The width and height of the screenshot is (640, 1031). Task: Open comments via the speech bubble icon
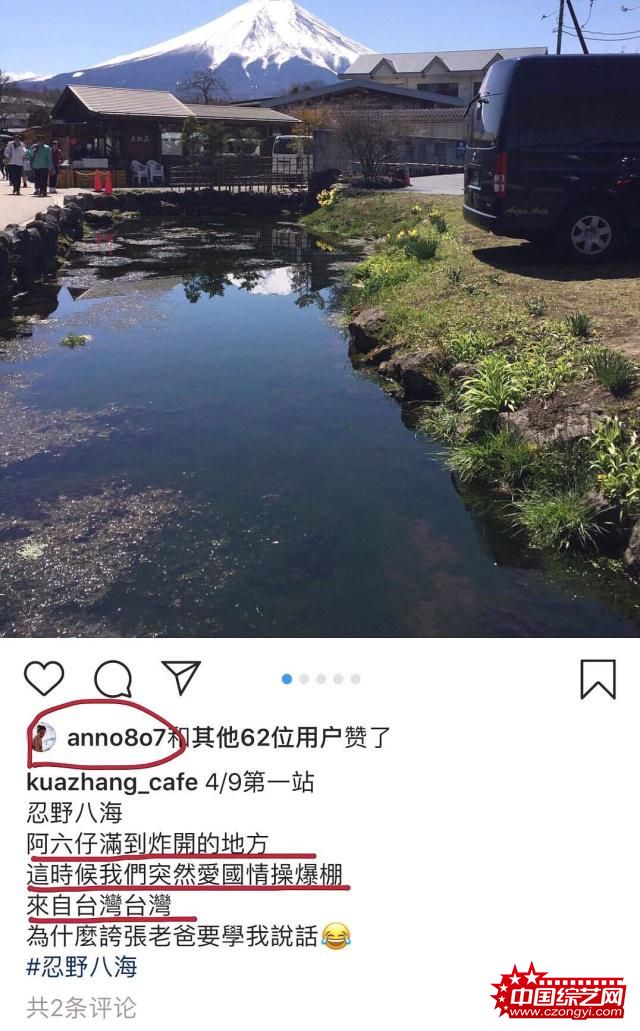tap(113, 679)
